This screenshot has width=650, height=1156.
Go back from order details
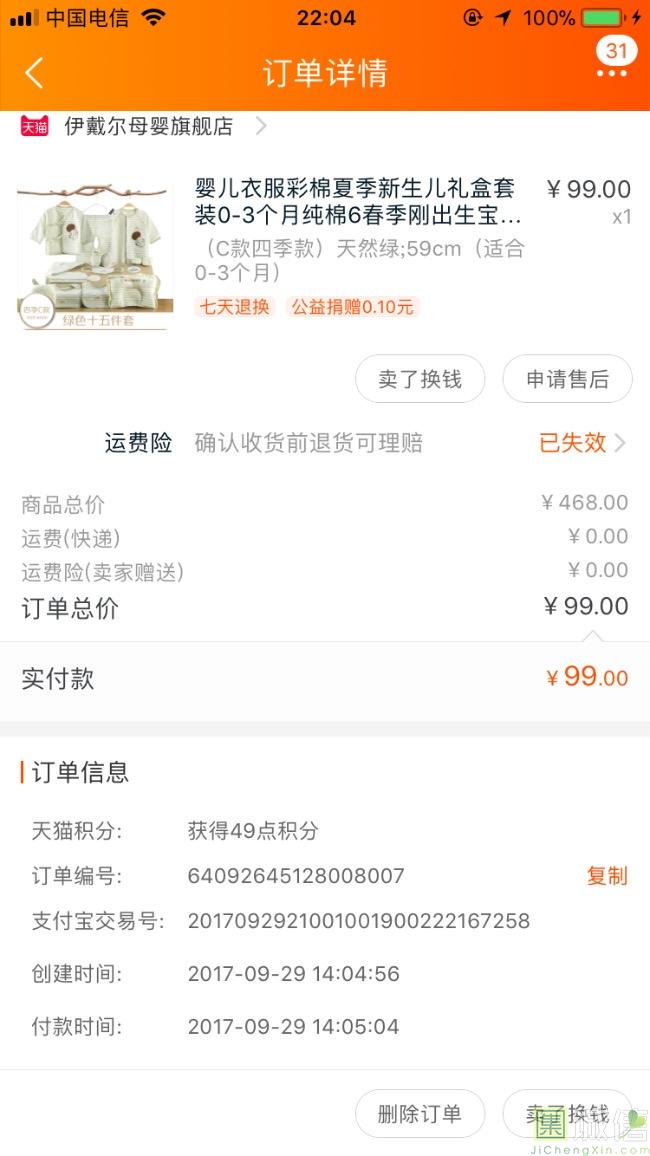[x=34, y=73]
